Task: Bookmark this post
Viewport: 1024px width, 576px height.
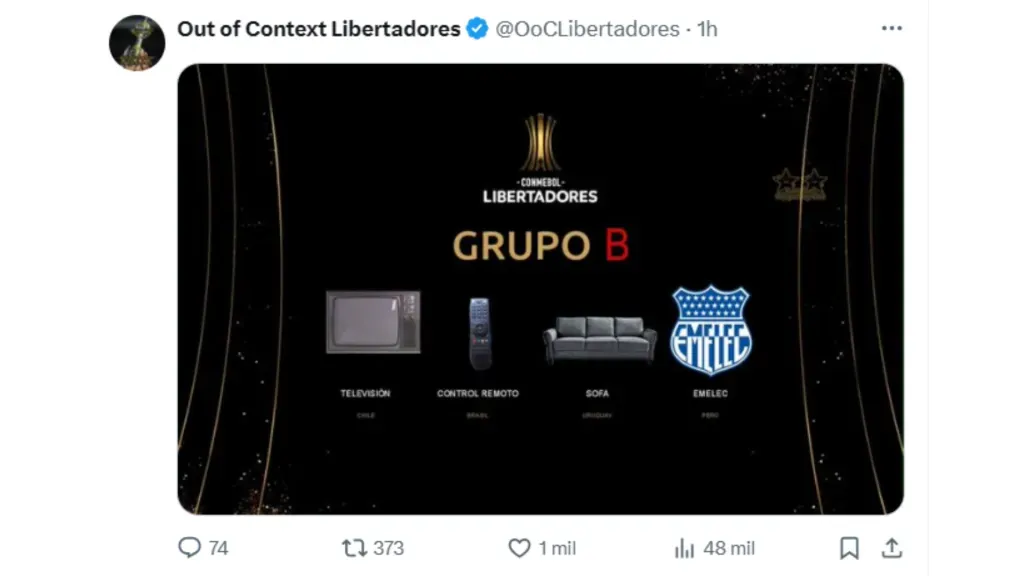Action: coord(849,547)
